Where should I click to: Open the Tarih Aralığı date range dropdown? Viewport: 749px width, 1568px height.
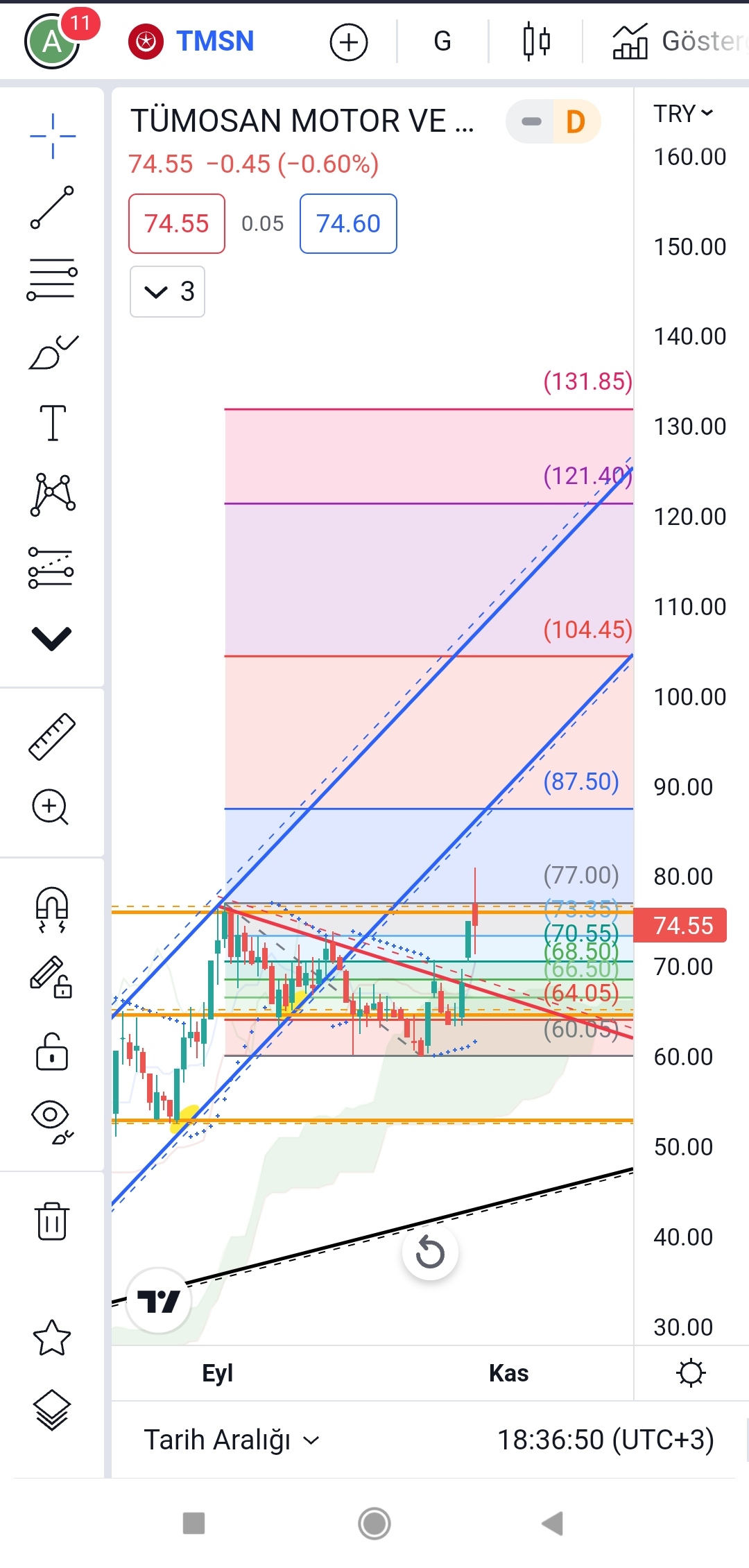point(232,1440)
